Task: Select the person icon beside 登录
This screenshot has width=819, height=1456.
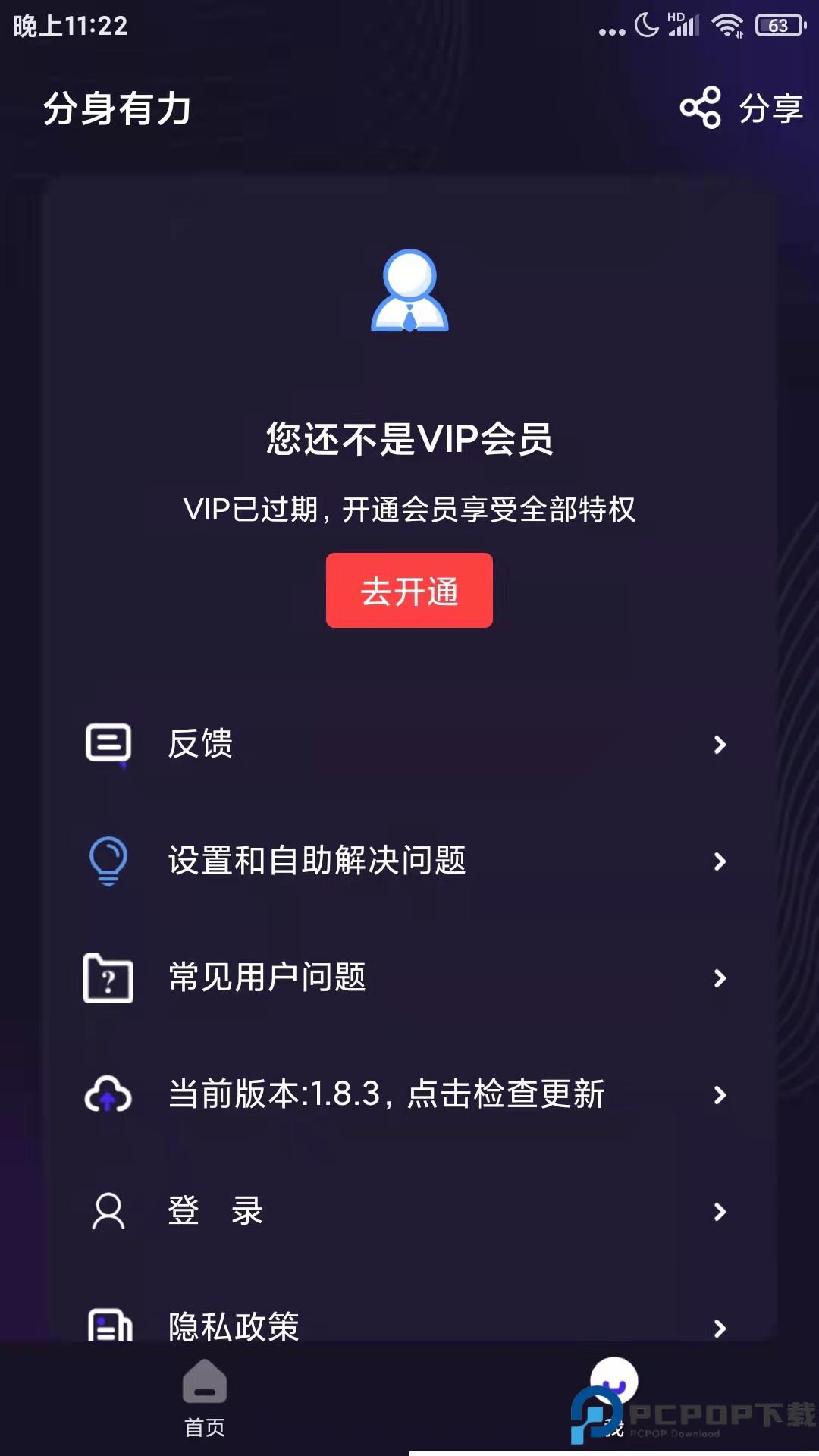Action: coord(107,1212)
